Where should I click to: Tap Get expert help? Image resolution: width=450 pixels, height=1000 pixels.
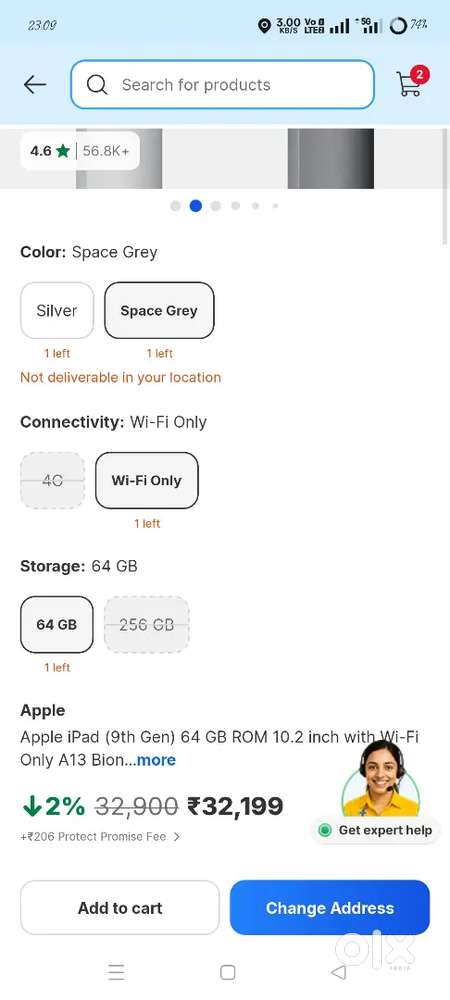379,830
